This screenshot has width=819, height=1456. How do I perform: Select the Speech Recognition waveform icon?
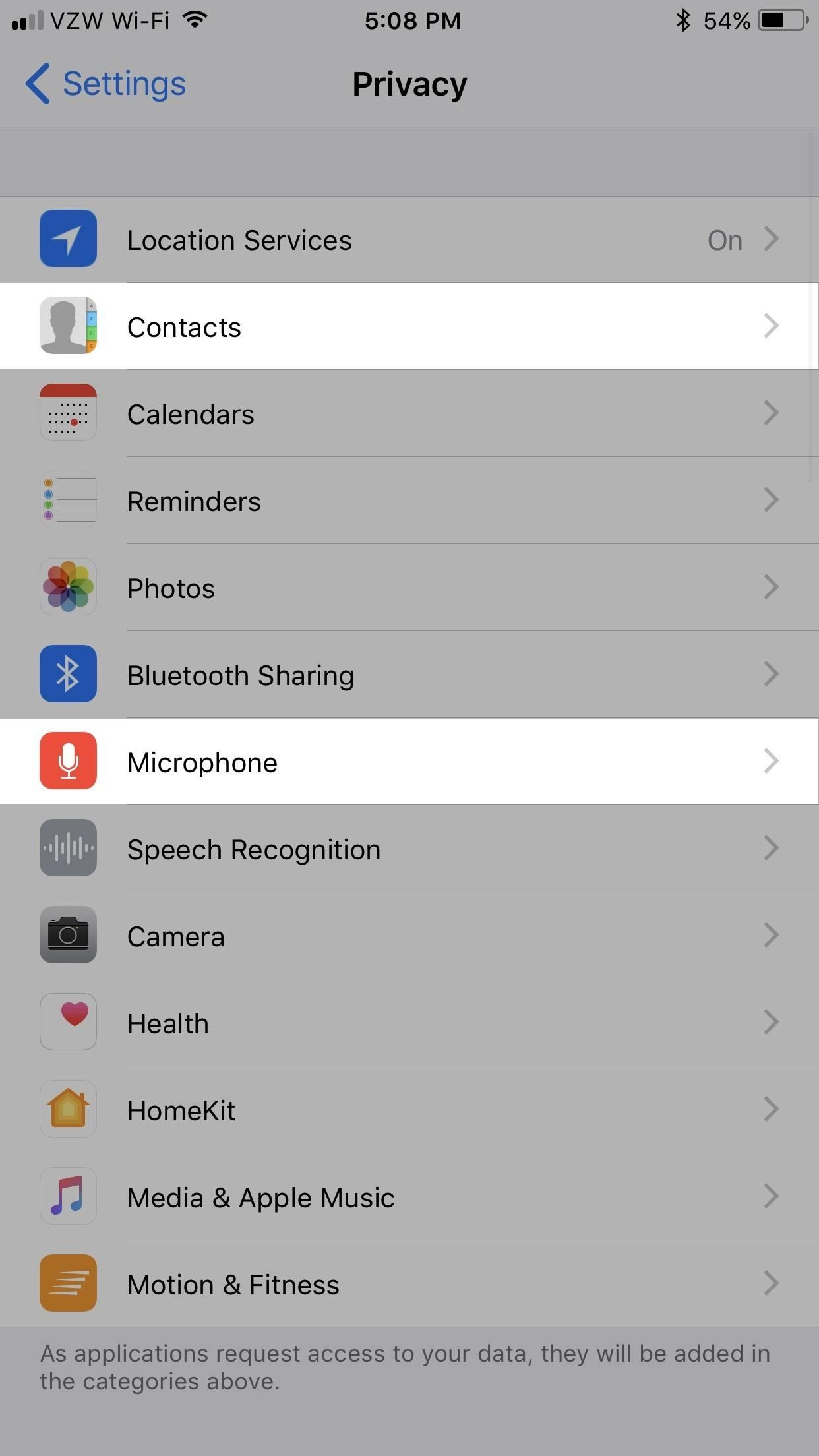68,848
